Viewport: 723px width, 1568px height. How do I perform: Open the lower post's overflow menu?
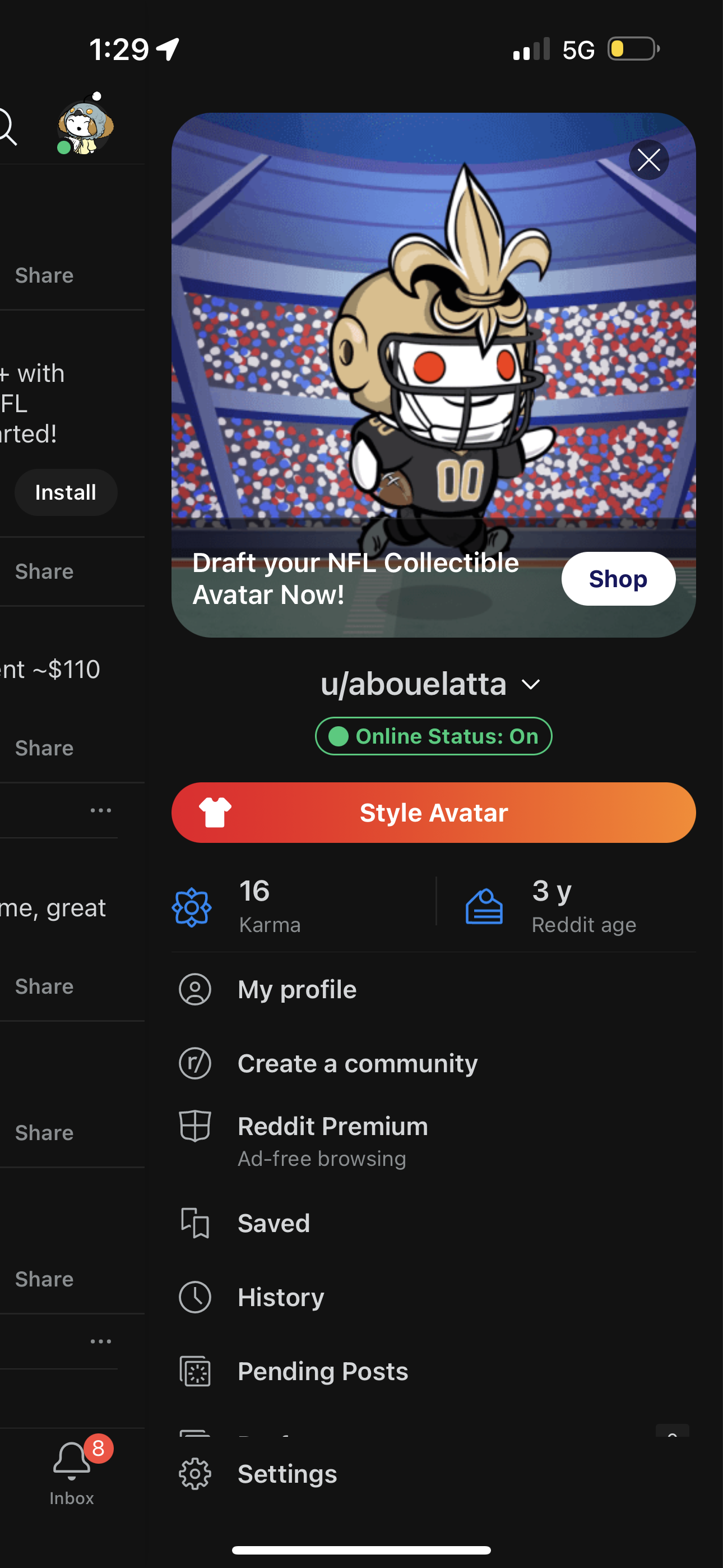[101, 1341]
